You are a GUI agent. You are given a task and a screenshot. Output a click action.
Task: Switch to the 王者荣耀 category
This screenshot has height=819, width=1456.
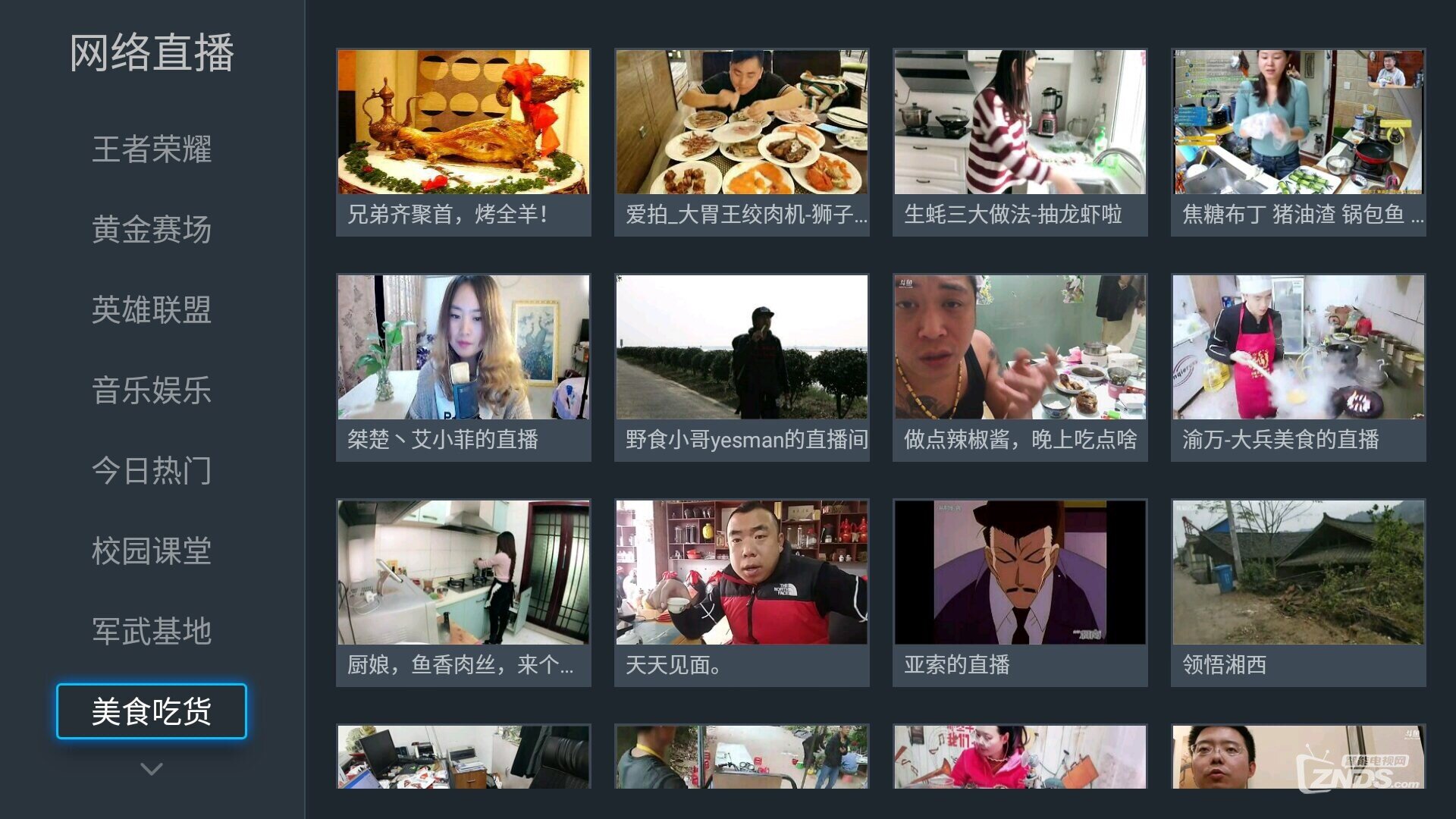pos(152,149)
